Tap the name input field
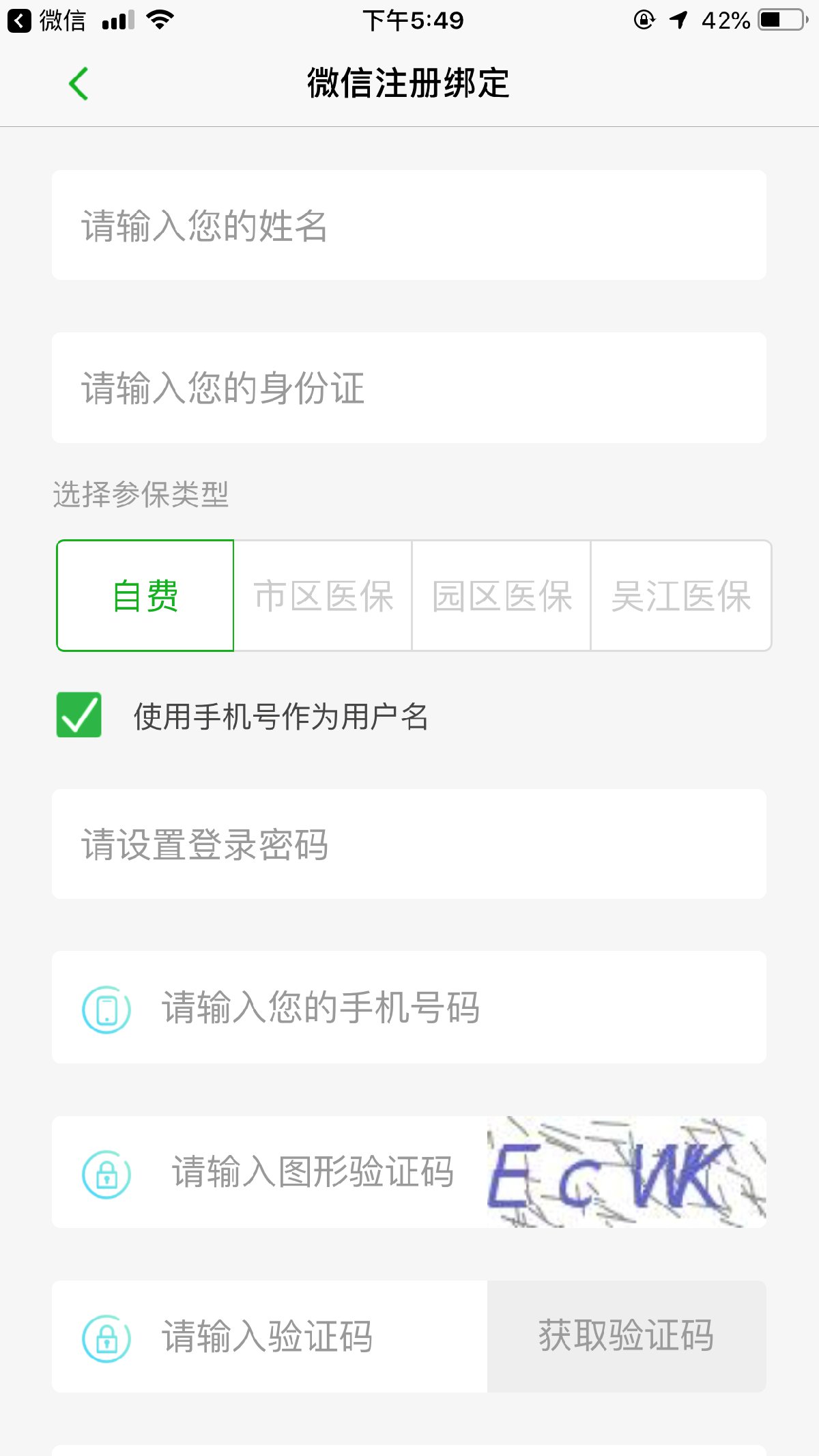 point(409,225)
